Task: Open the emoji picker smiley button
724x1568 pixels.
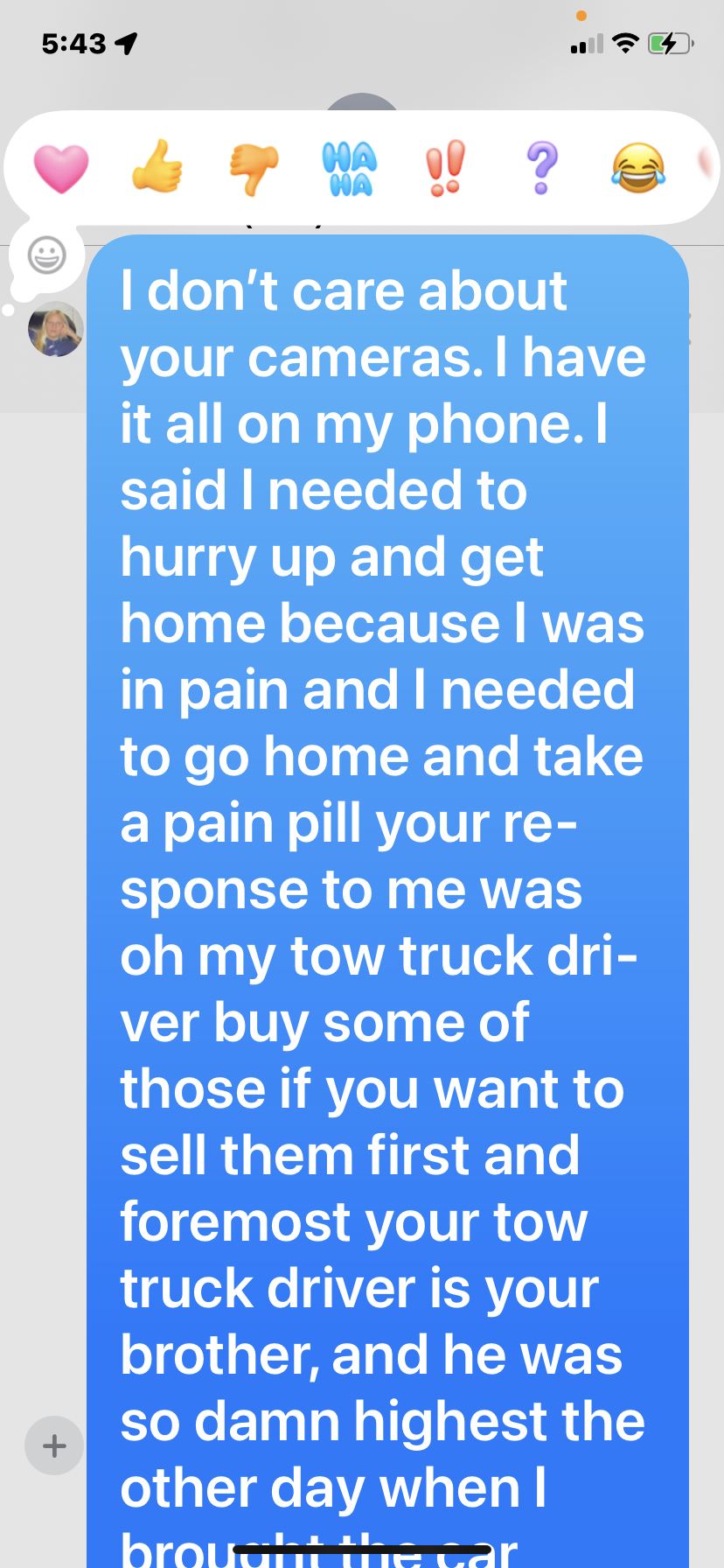Action: pyautogui.click(x=47, y=255)
